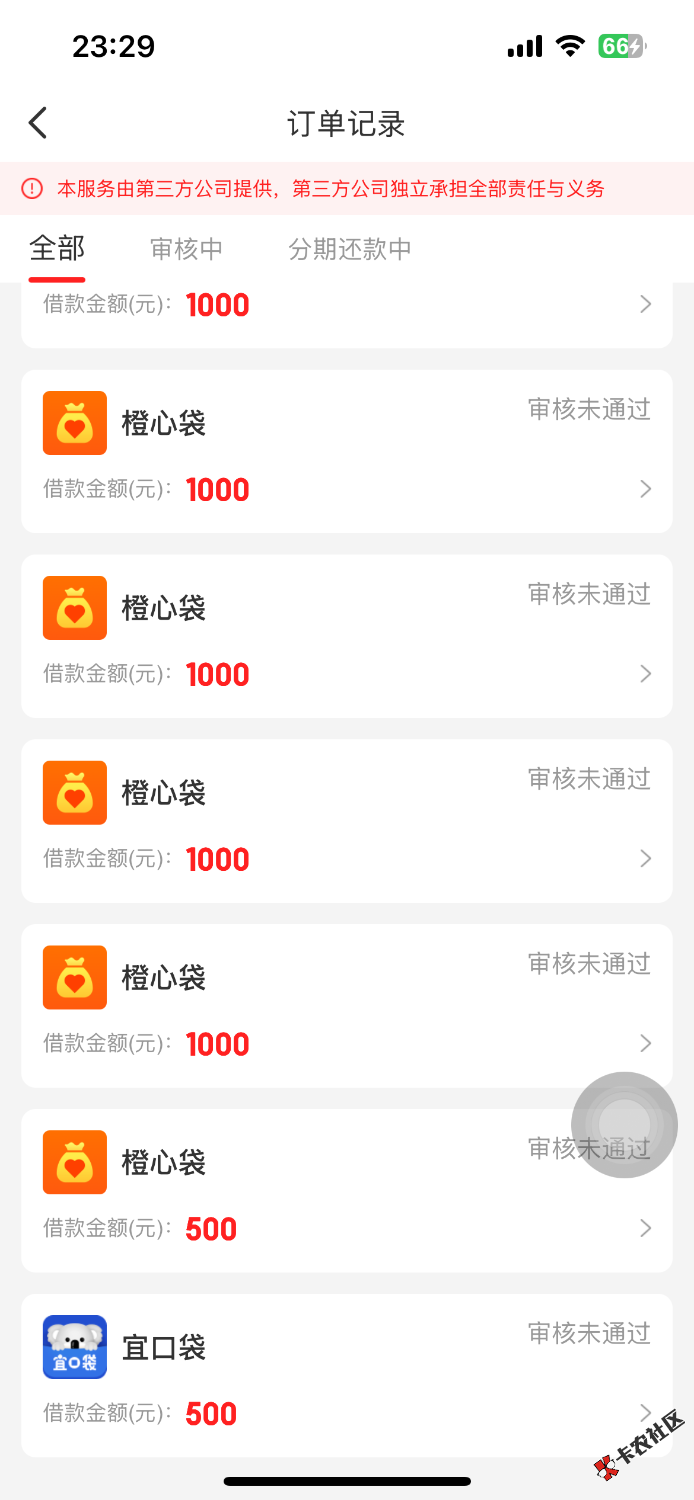
Task: Go back from the 订单记录 page
Action: [x=38, y=123]
